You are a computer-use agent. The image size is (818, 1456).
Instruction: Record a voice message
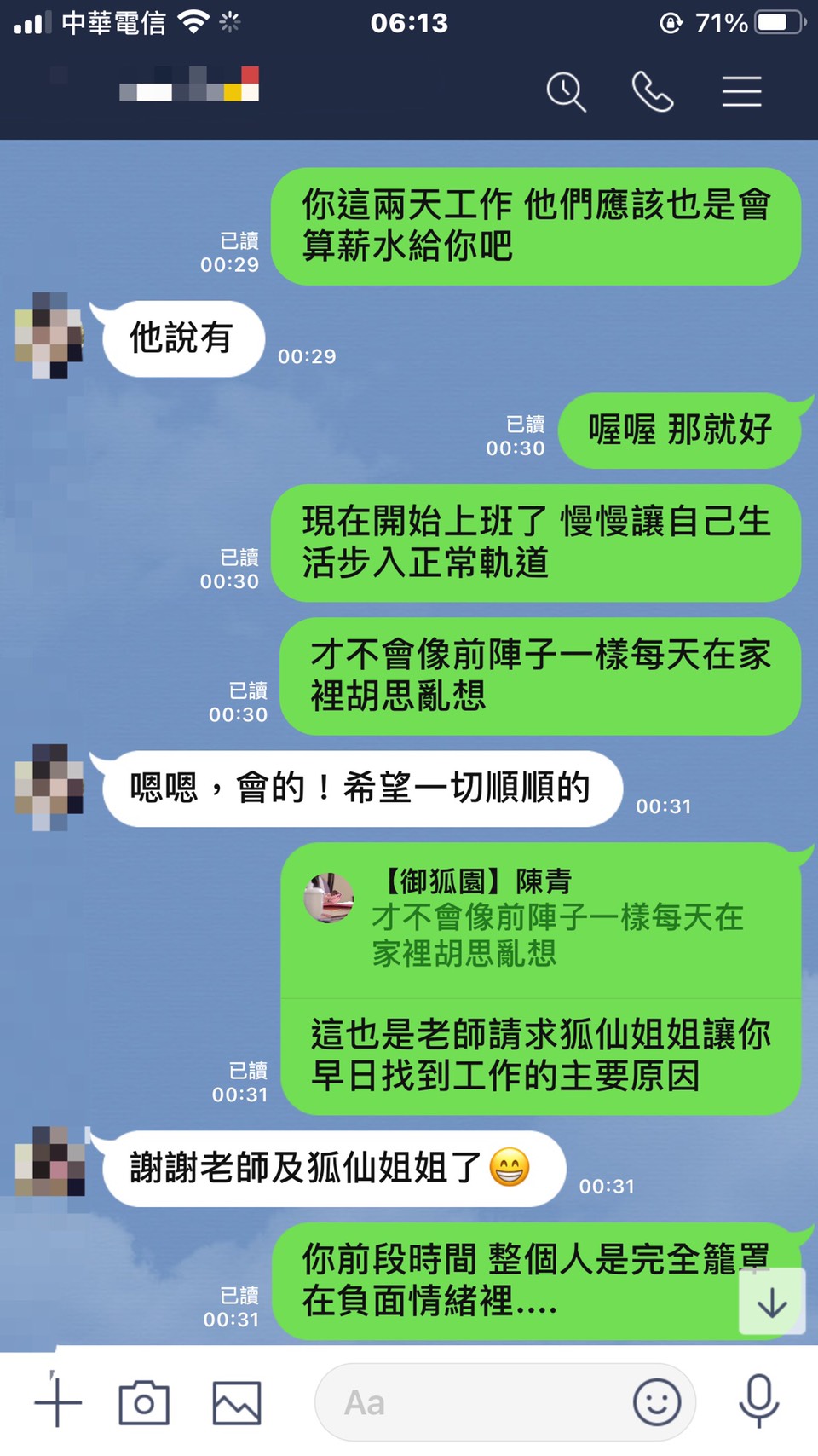[x=758, y=1401]
